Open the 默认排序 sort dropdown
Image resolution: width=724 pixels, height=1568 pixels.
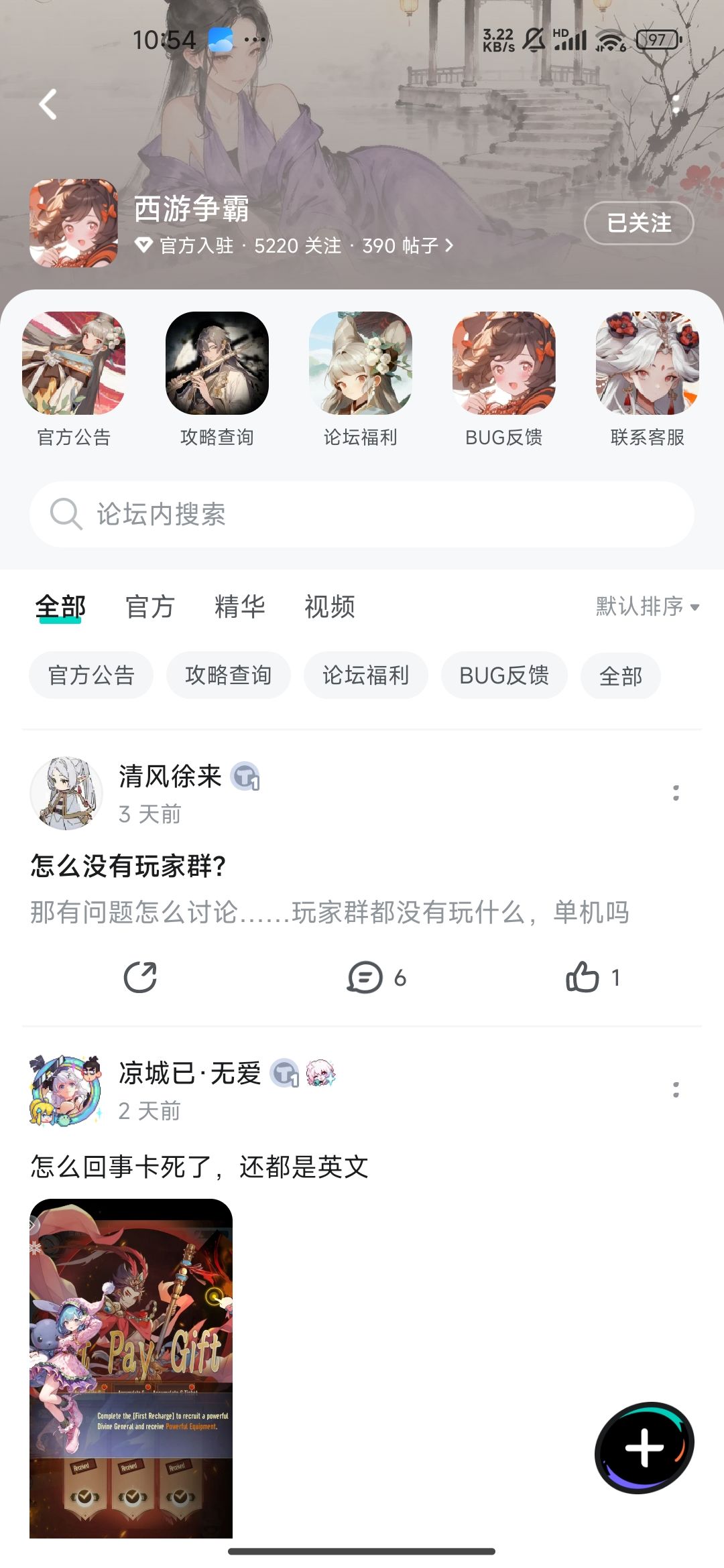[x=648, y=606]
